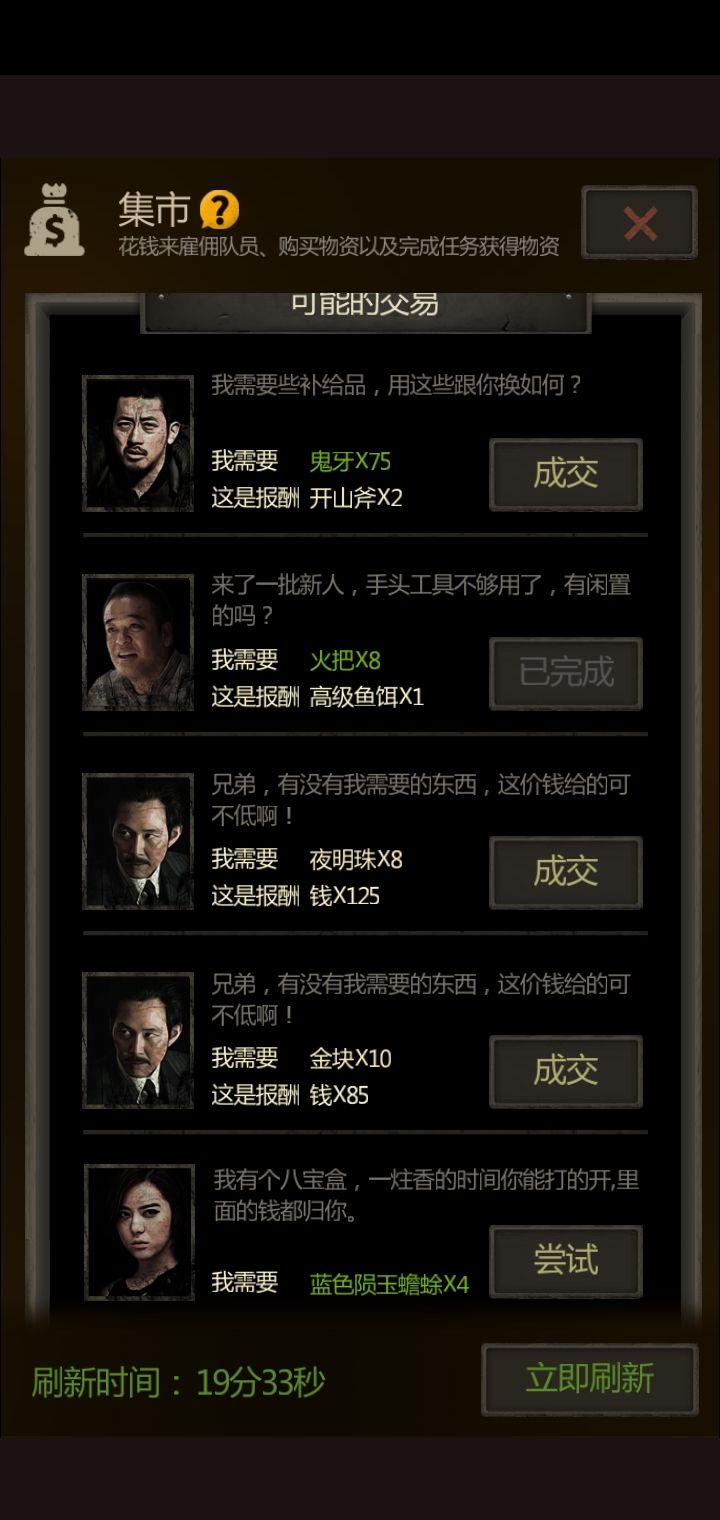Click the first trader's portrait

click(x=138, y=441)
